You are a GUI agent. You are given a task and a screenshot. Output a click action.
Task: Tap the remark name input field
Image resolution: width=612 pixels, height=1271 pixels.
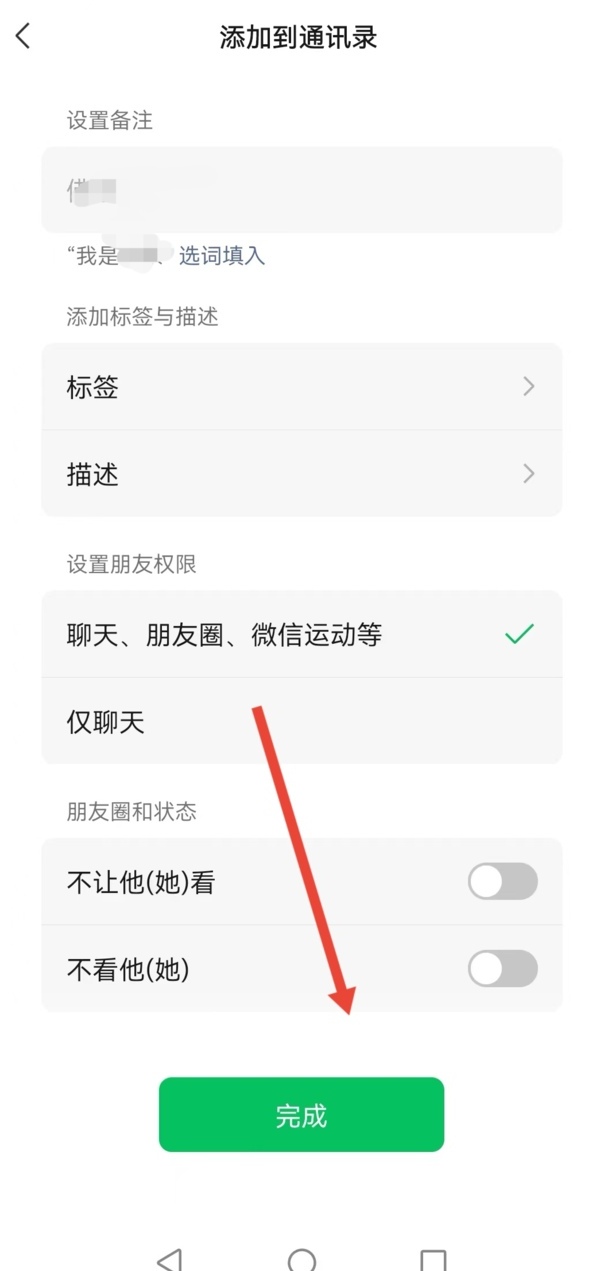point(302,190)
